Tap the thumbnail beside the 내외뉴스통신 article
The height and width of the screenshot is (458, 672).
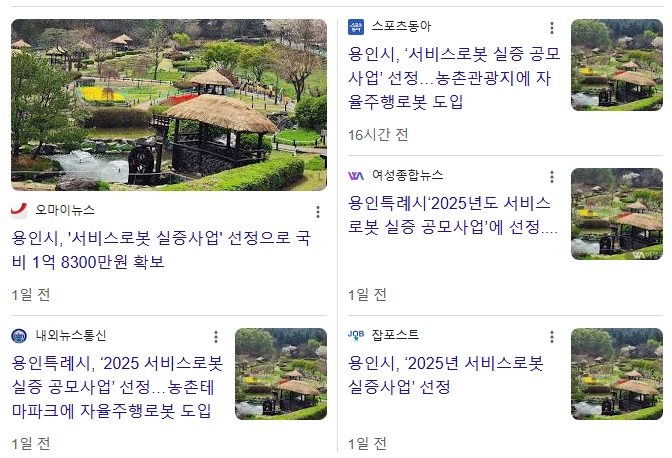click(281, 374)
